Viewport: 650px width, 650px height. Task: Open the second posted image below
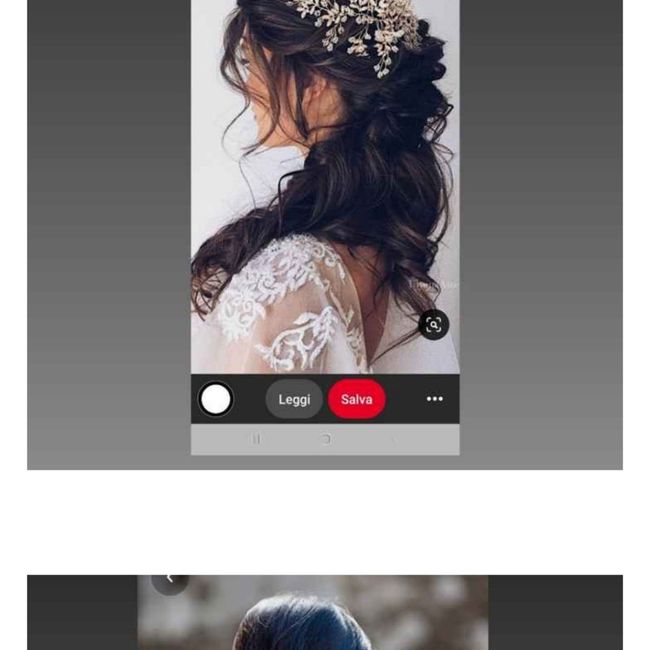325,615
